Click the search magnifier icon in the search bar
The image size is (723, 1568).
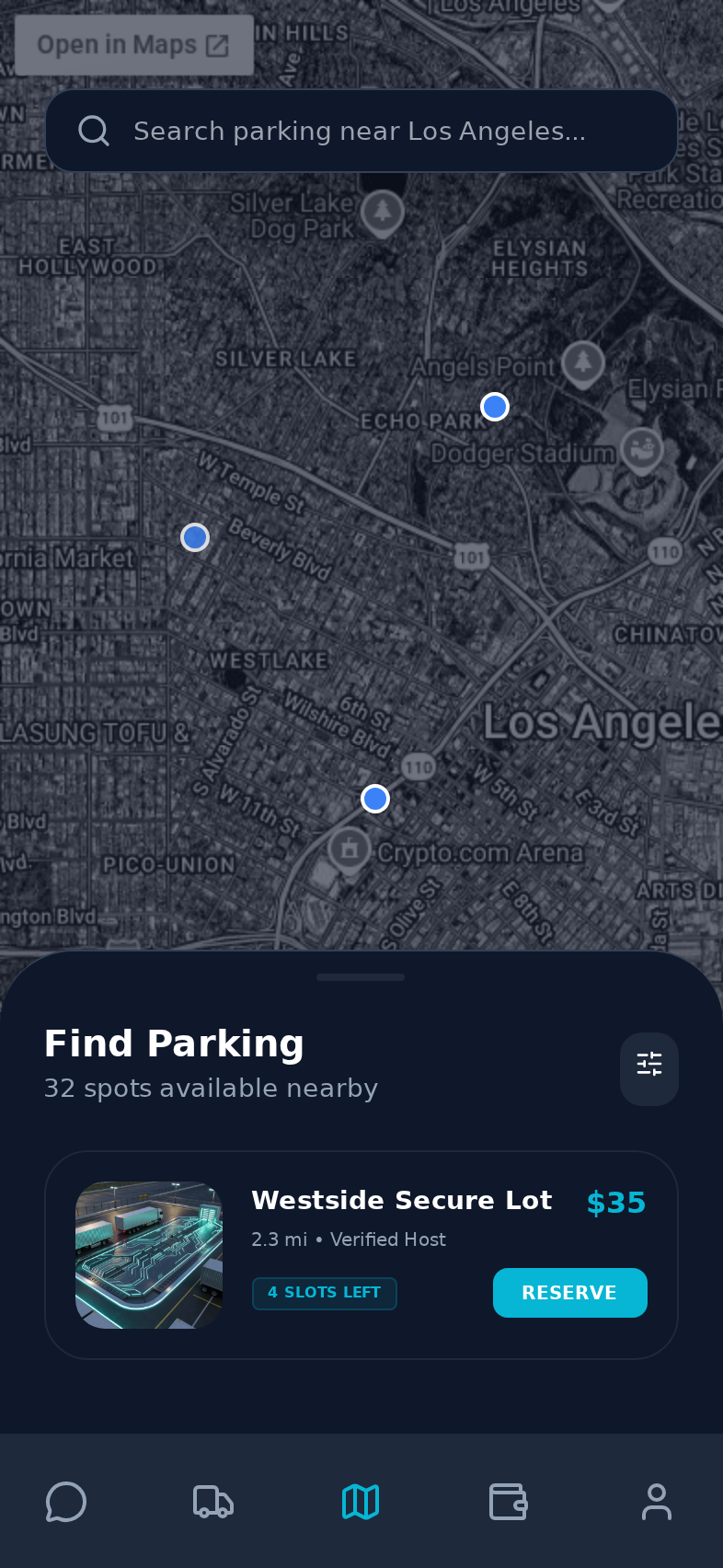click(93, 130)
